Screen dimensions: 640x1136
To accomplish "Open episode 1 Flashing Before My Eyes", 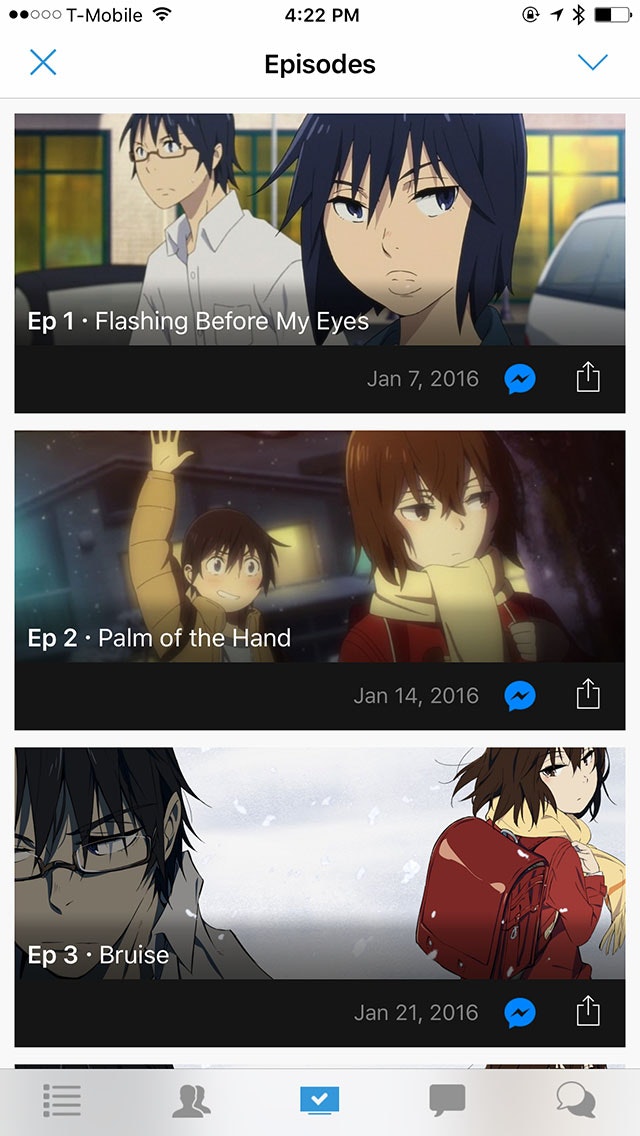I will [x=319, y=230].
